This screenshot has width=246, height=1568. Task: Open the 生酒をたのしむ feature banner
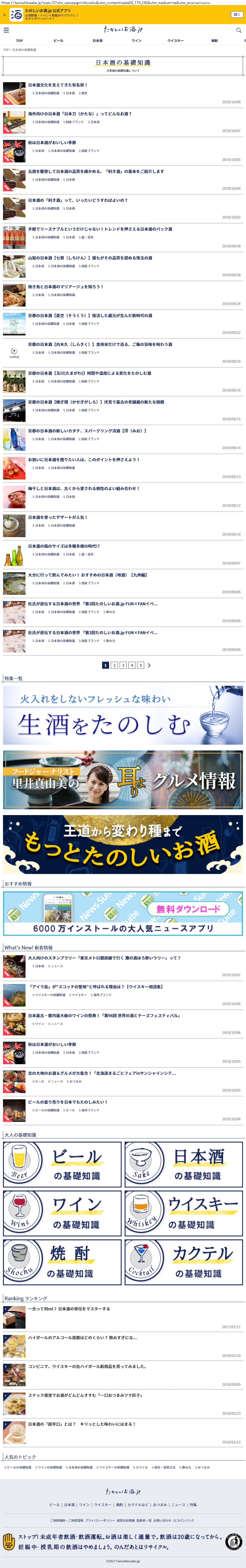tap(123, 715)
